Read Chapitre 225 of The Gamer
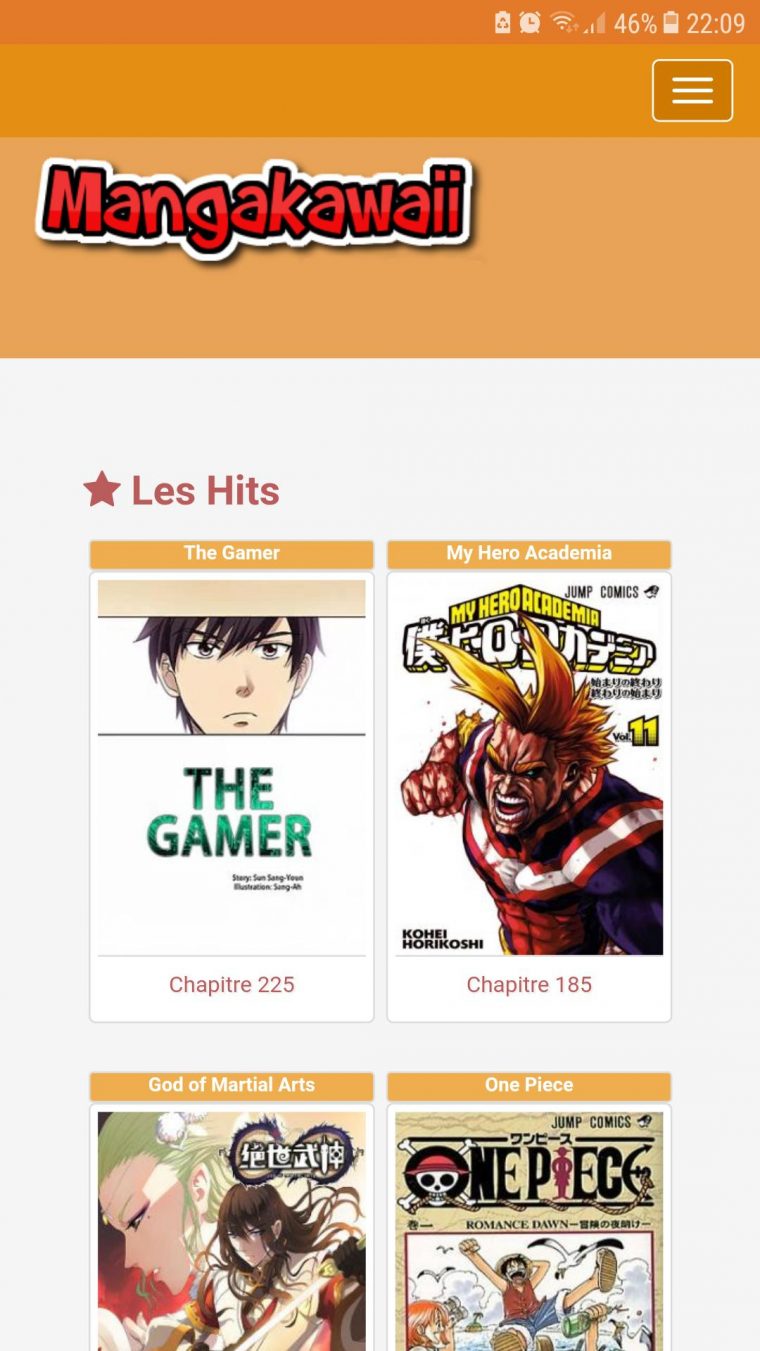 tap(231, 985)
